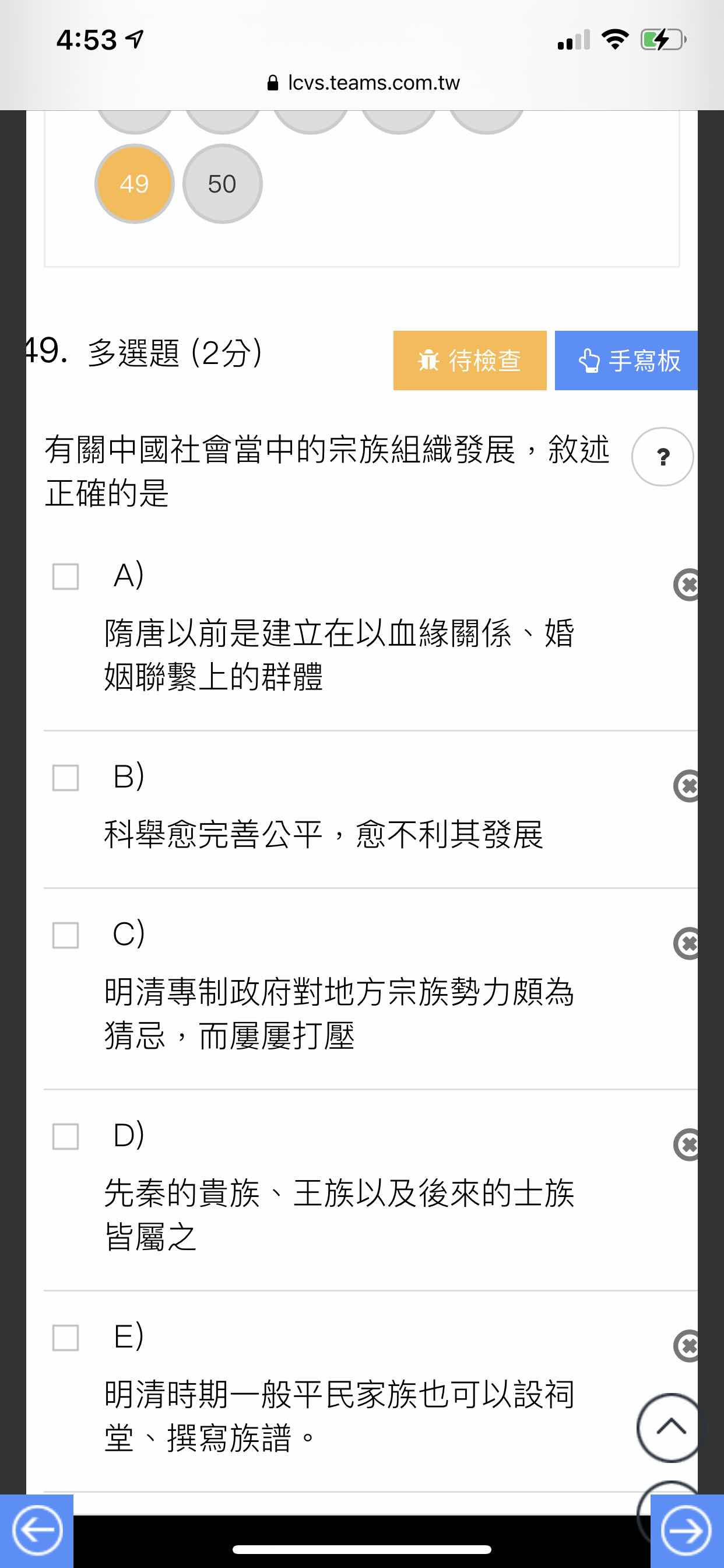
Task: Mark question as 待檢查
Action: click(470, 360)
